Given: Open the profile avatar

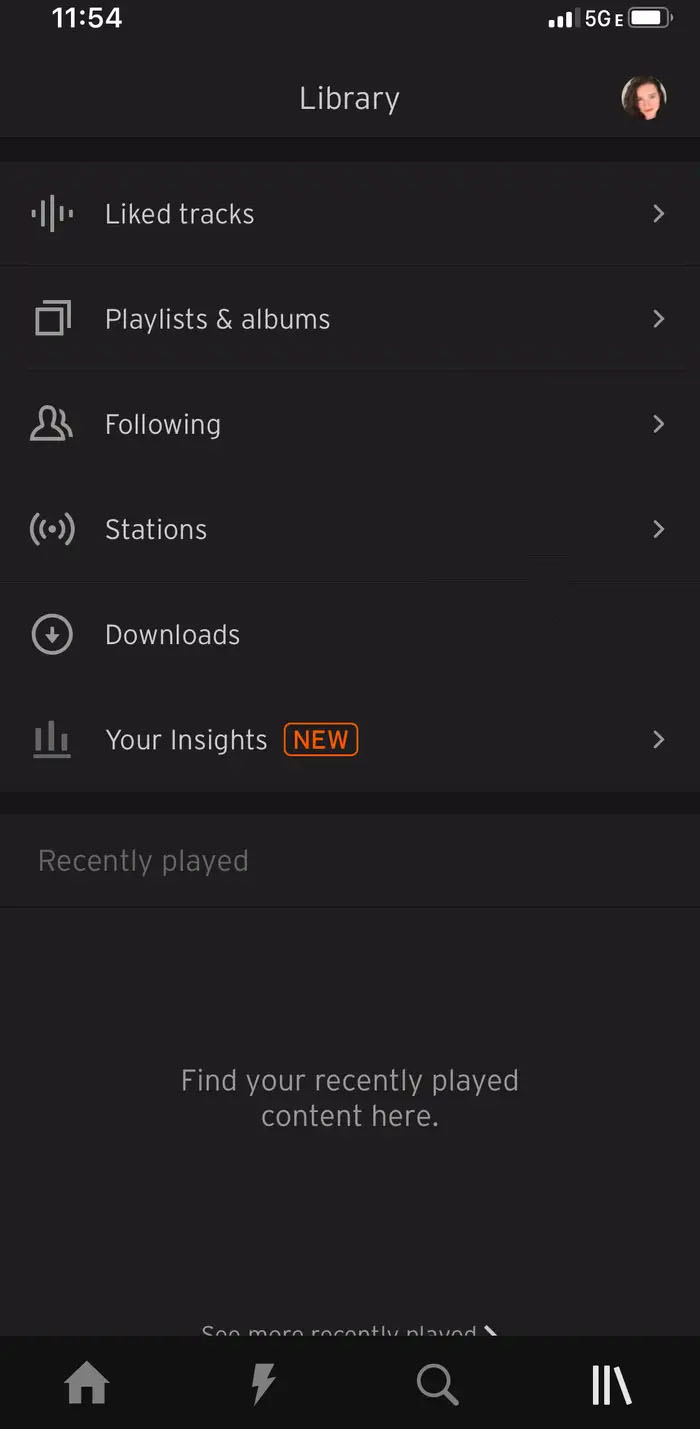Looking at the screenshot, I should coord(643,99).
